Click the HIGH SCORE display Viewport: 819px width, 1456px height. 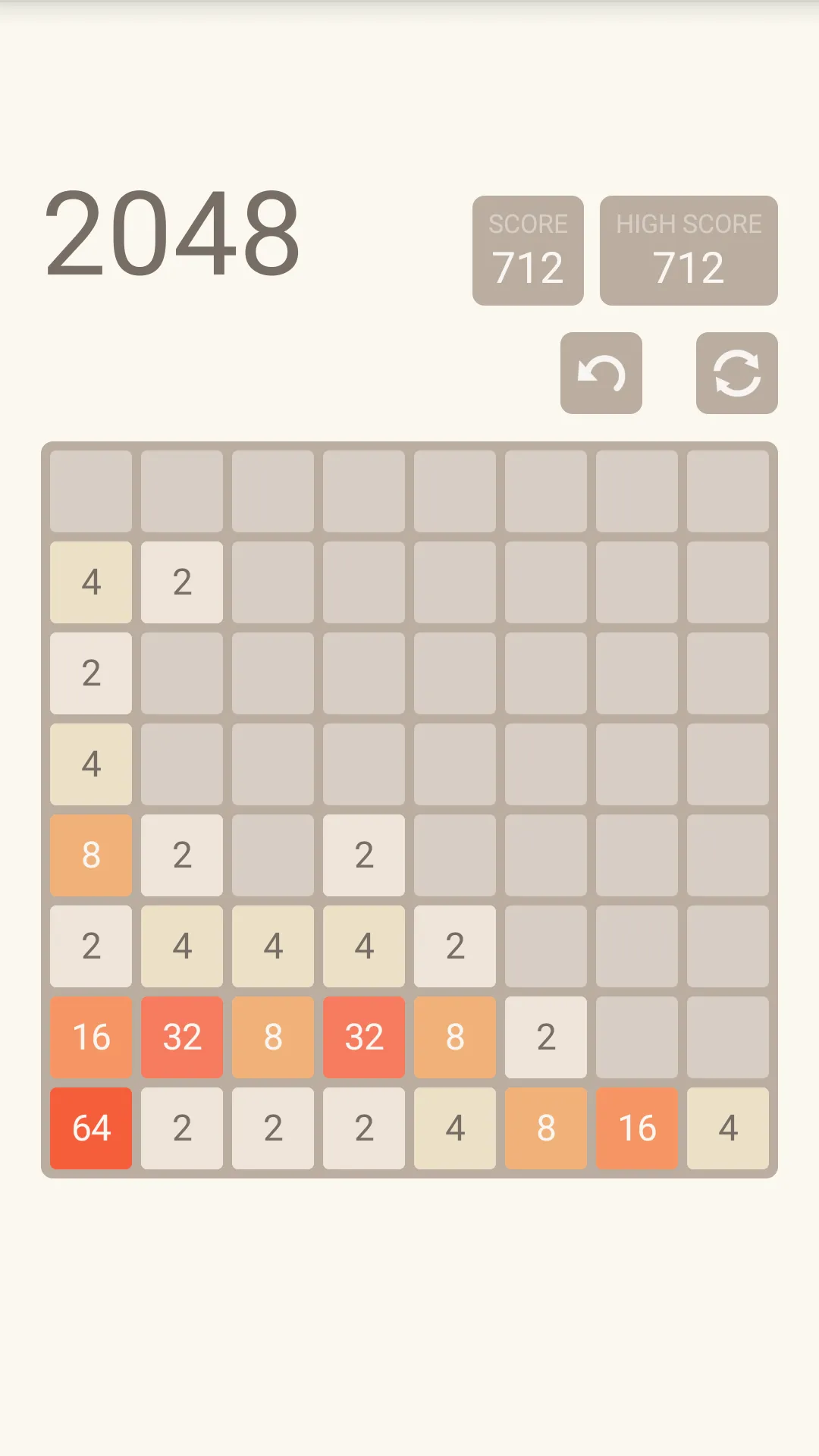689,250
